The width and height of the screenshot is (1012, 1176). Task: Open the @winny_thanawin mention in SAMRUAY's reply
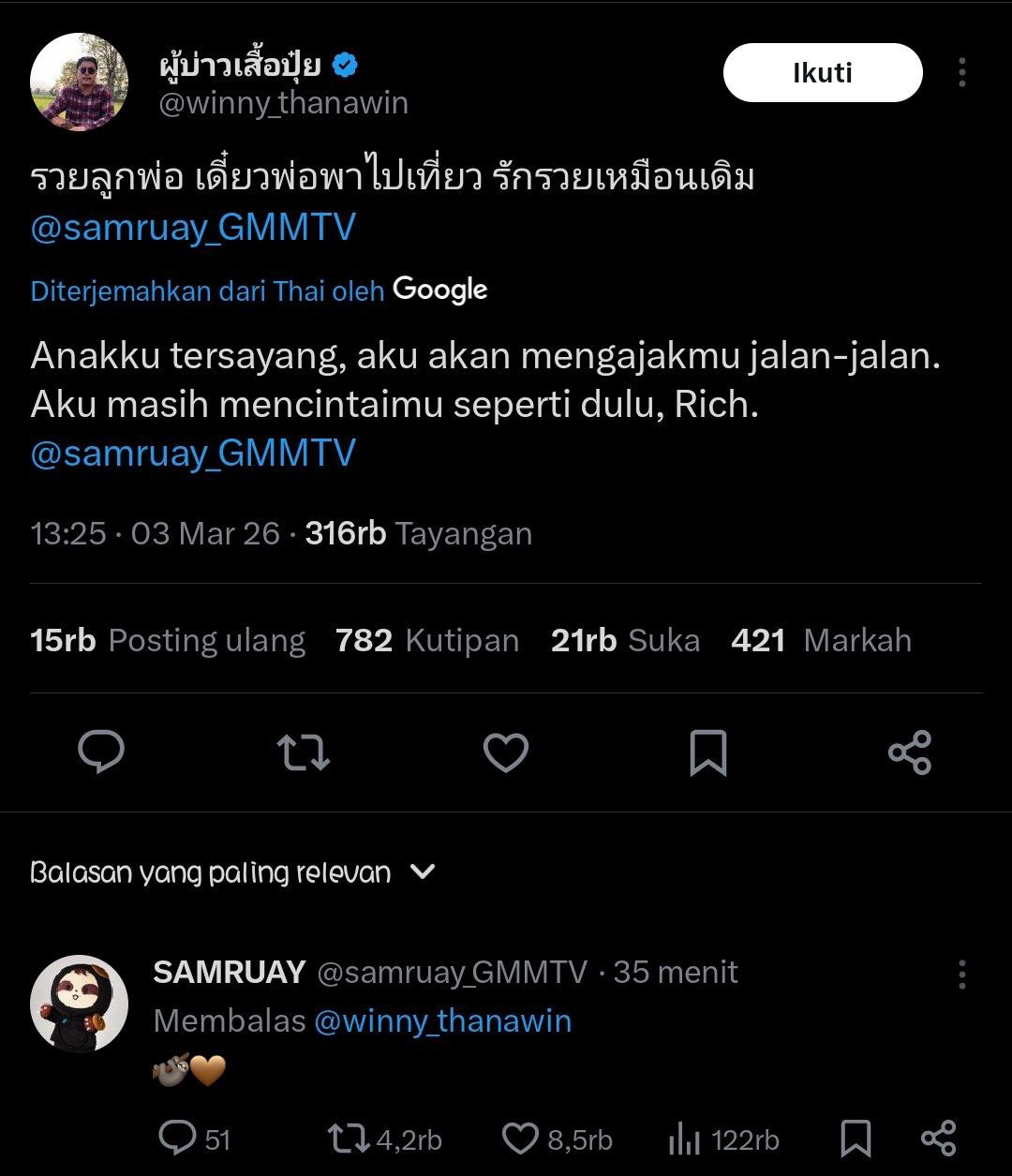click(442, 1020)
